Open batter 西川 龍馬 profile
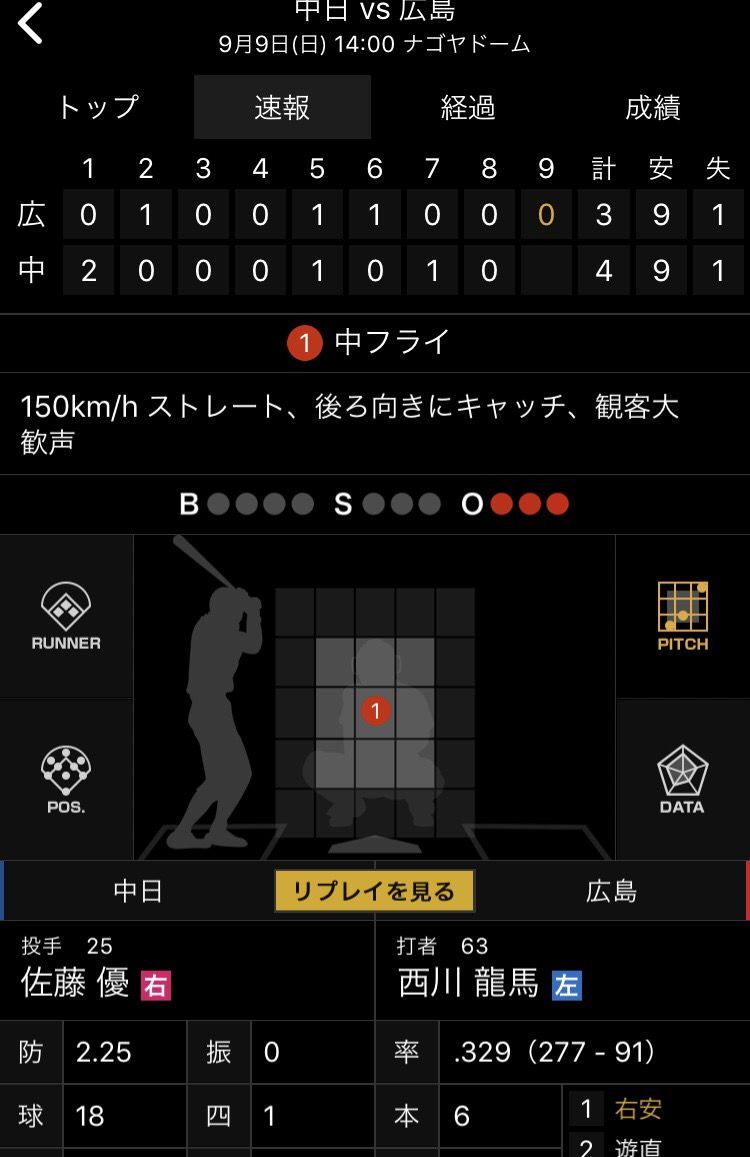750x1157 pixels. [x=468, y=983]
